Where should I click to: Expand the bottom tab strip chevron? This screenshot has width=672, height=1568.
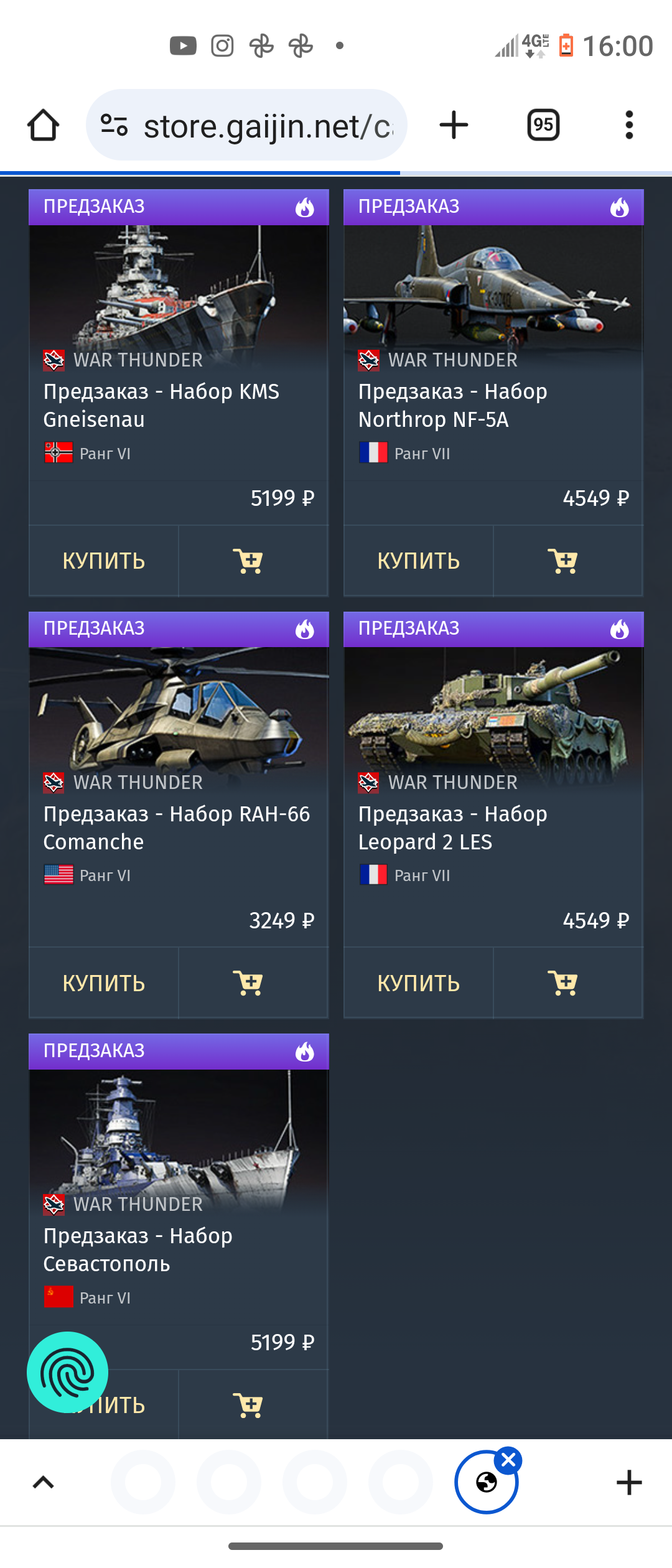(43, 1482)
